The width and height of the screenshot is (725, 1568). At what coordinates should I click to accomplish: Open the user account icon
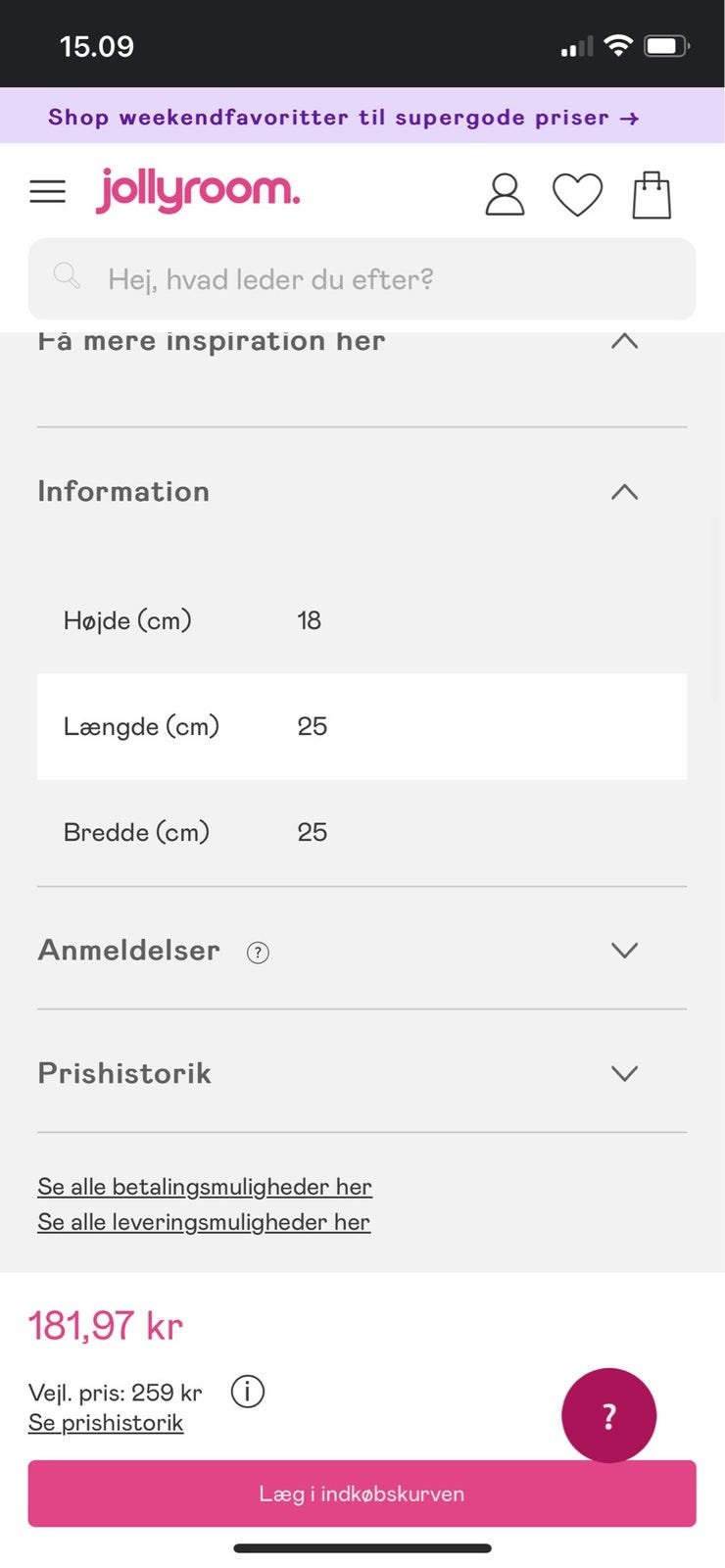[x=504, y=194]
